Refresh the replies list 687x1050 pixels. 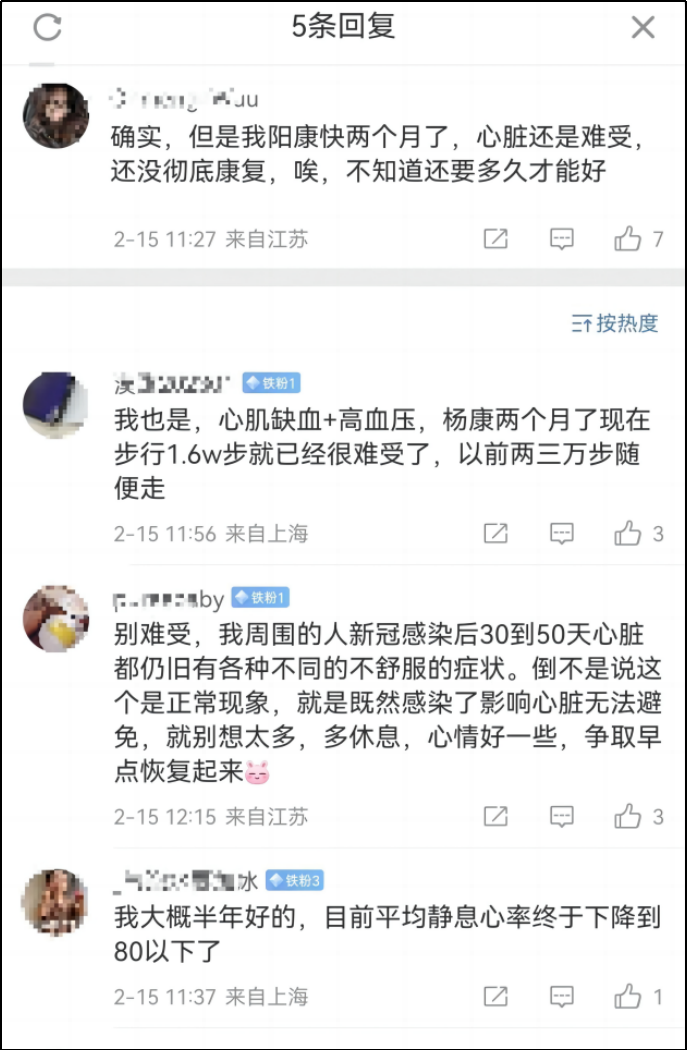(47, 28)
